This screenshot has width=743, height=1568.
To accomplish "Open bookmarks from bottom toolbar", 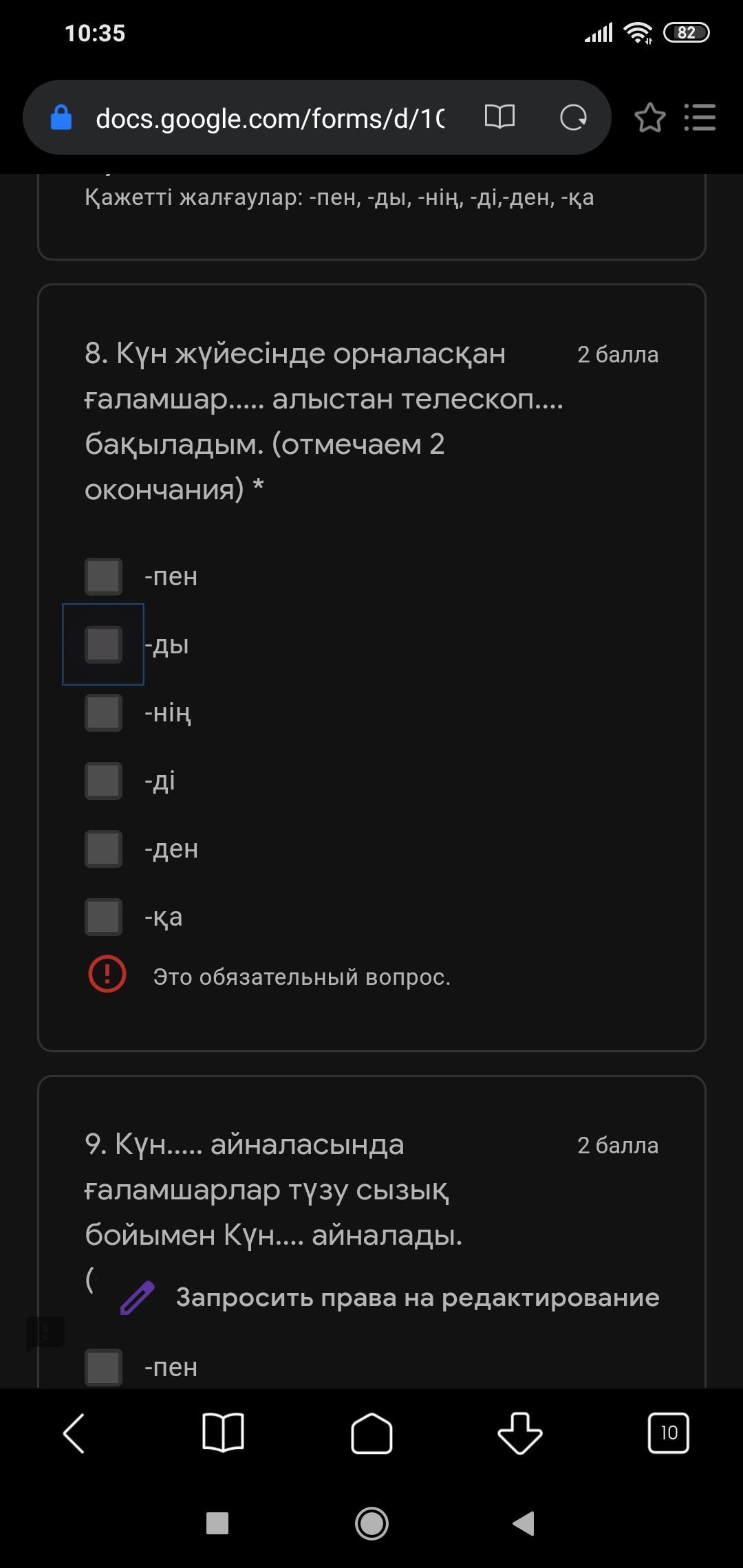I will tap(223, 1433).
